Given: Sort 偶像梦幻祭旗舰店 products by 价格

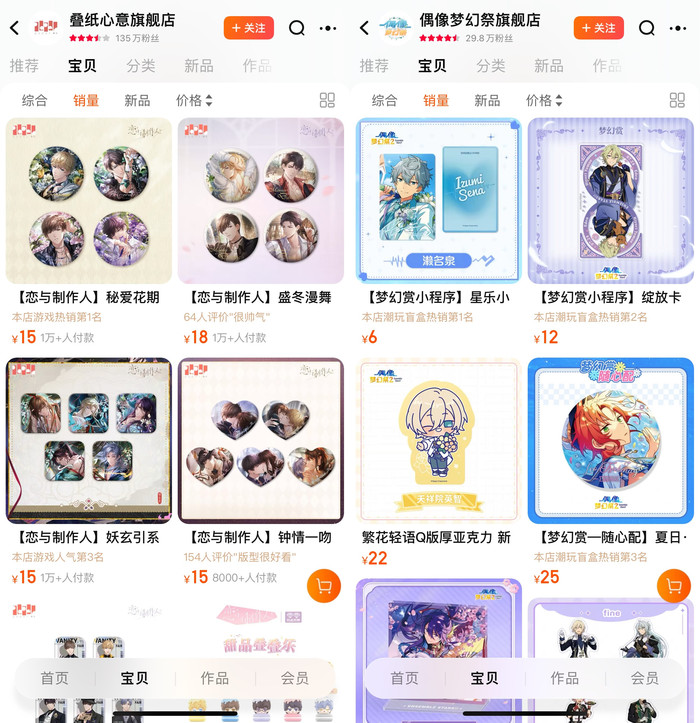Looking at the screenshot, I should 543,100.
